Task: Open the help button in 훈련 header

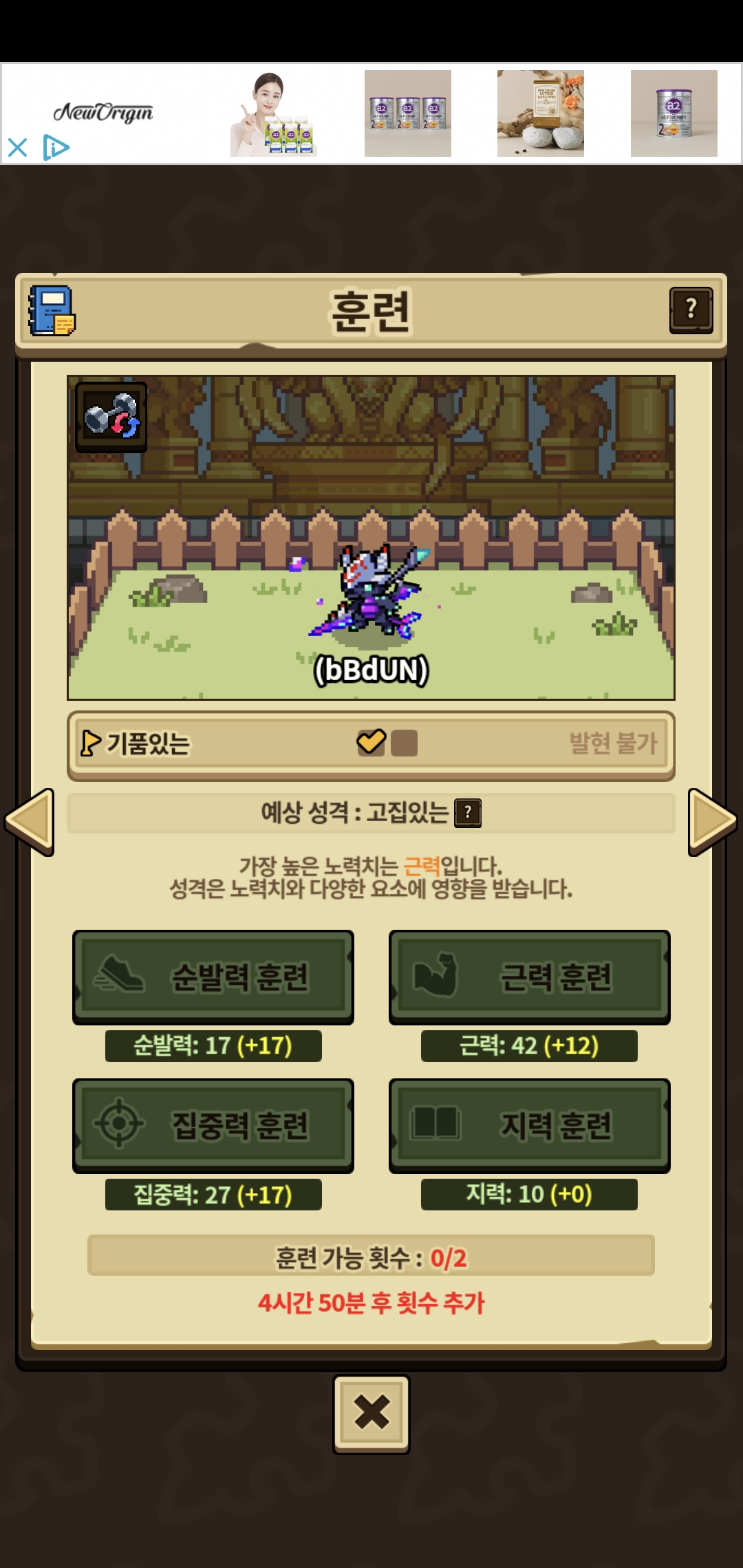Action: click(x=691, y=310)
